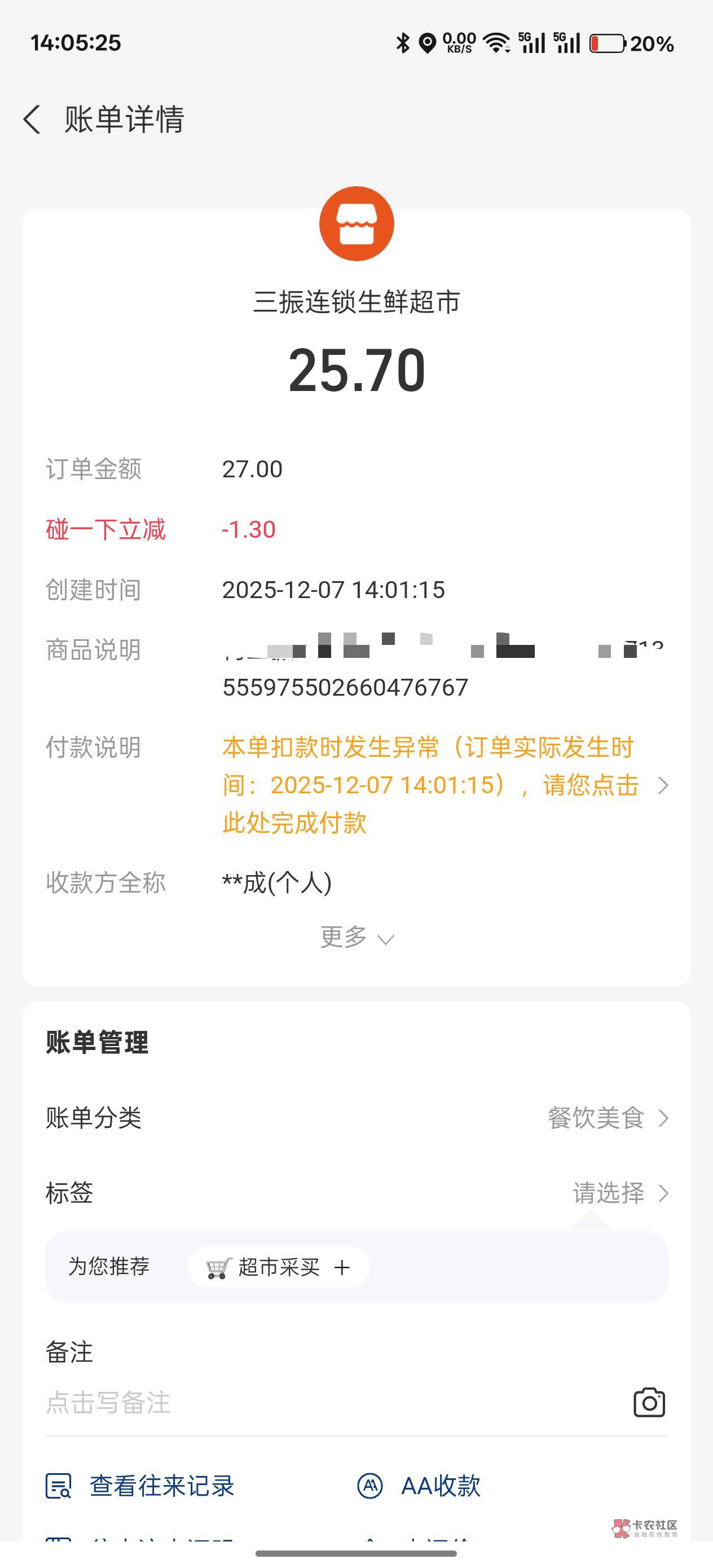Image resolution: width=713 pixels, height=1568 pixels.
Task: Open 查看往来记录
Action: 140,1486
